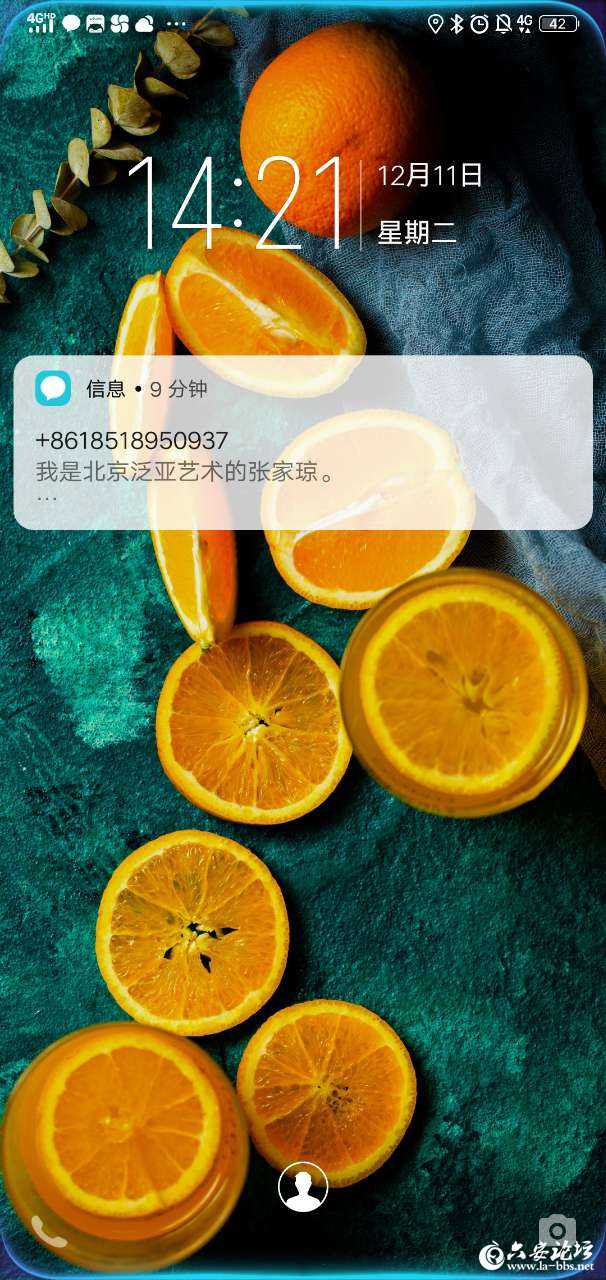This screenshot has width=606, height=1280.
Task: Open the camera shortcut icon
Action: [x=557, y=1229]
